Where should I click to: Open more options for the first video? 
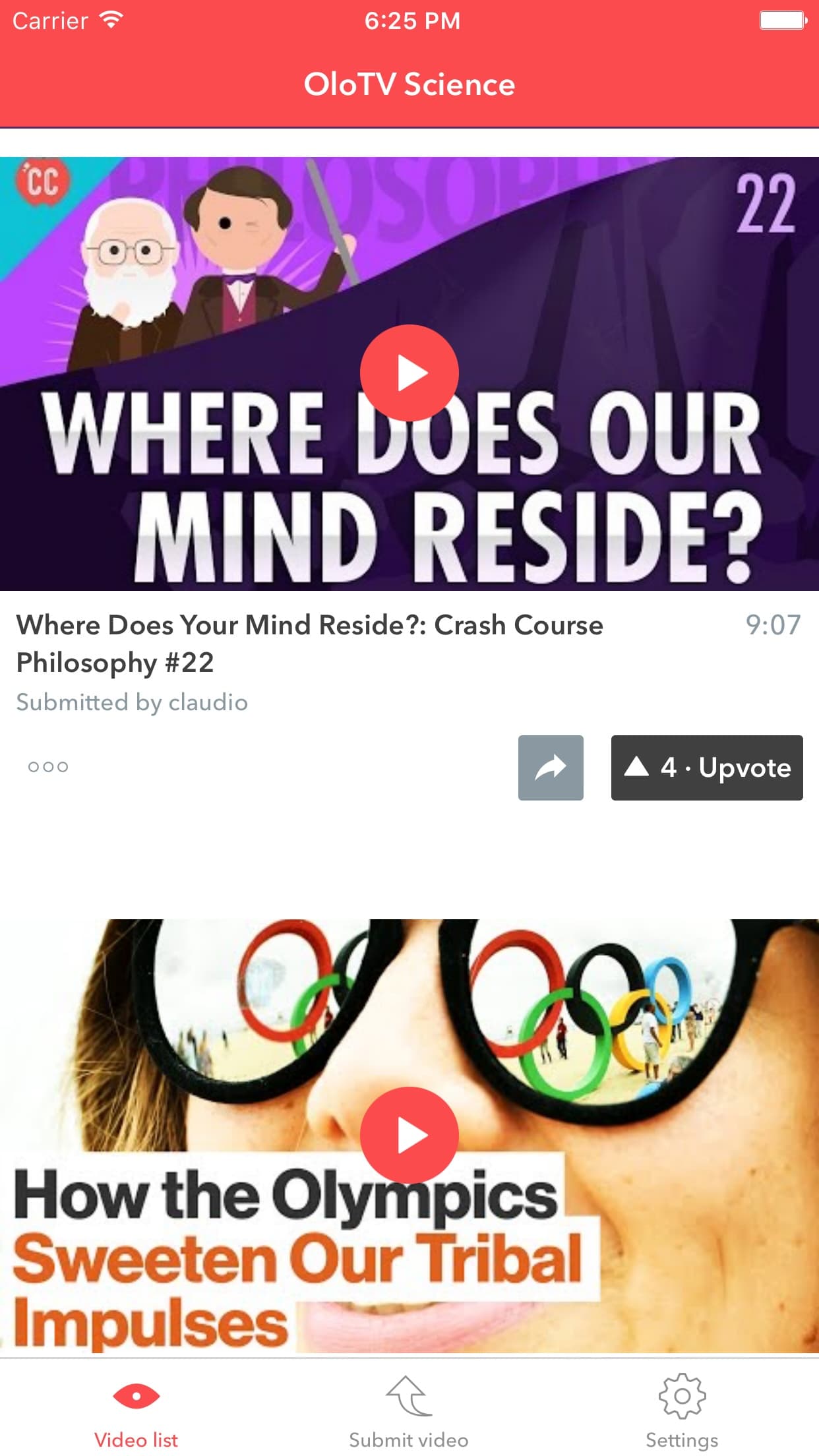click(x=47, y=767)
